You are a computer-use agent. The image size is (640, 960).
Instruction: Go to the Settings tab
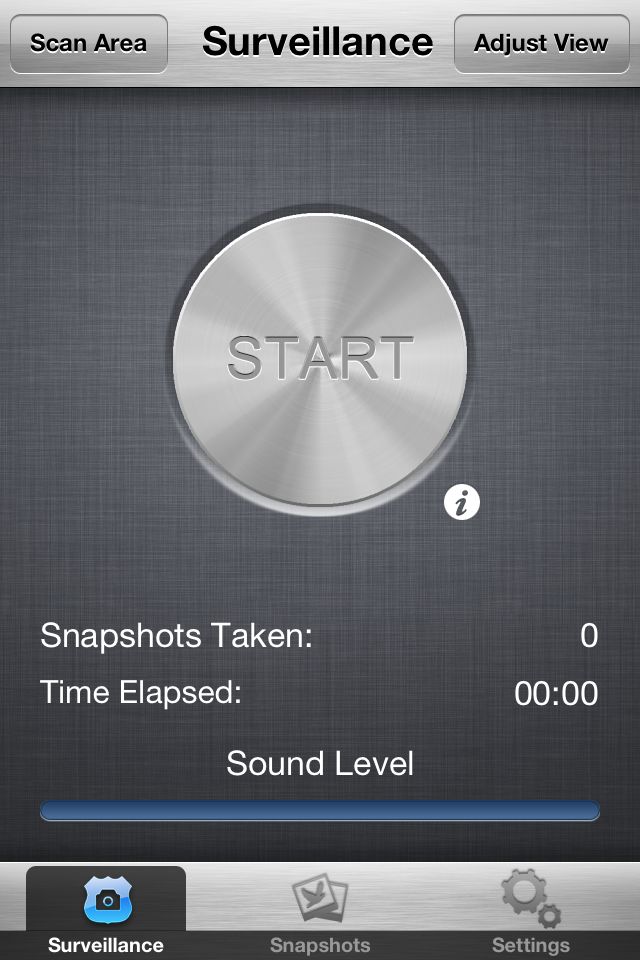tap(531, 912)
